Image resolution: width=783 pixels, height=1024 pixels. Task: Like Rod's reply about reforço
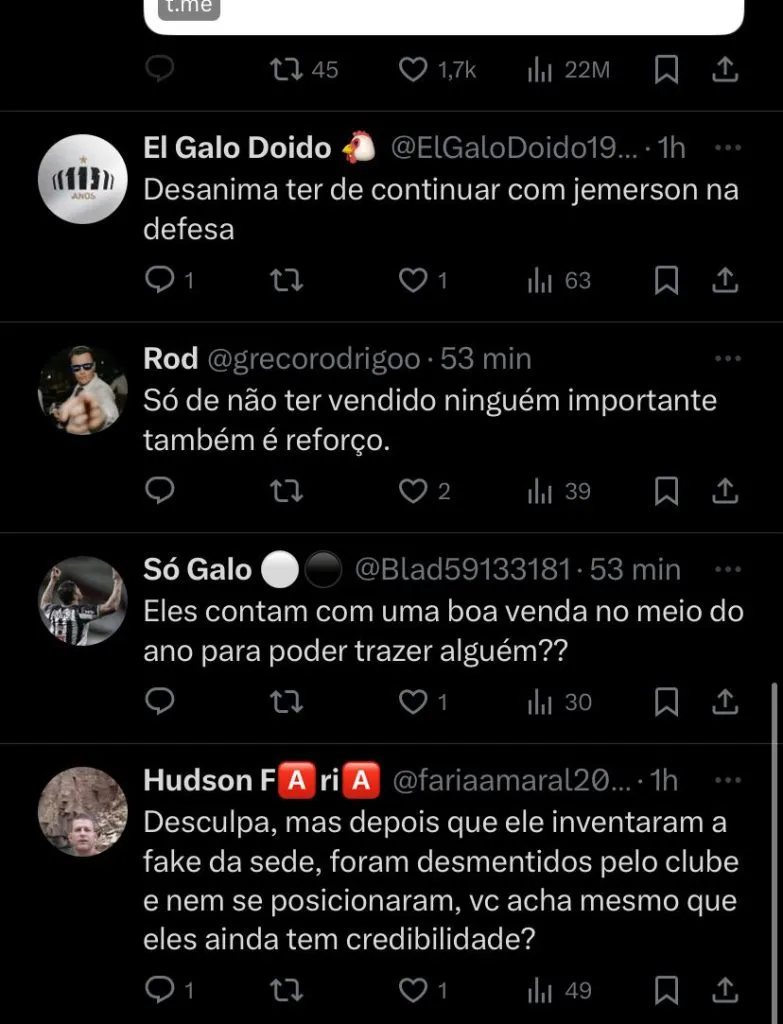[x=414, y=491]
